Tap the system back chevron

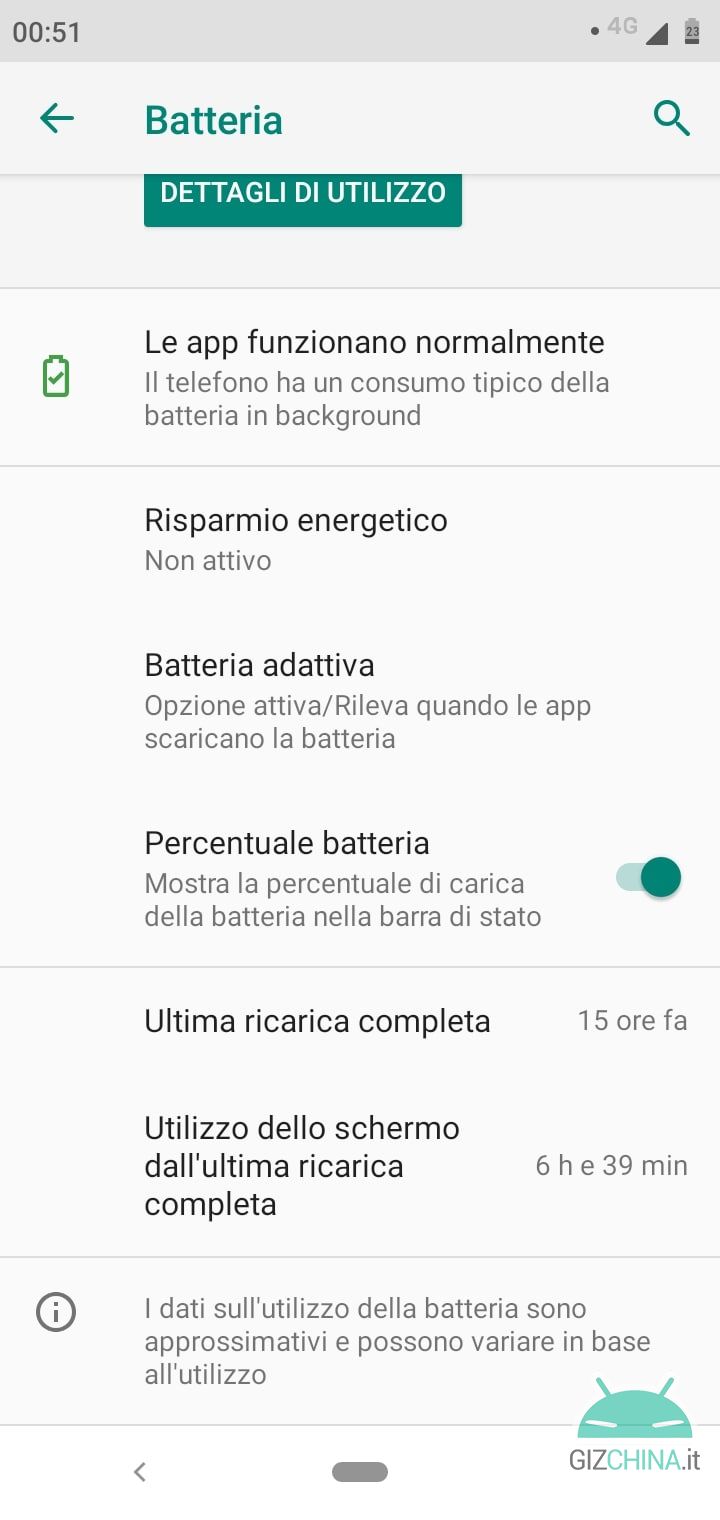(140, 1471)
